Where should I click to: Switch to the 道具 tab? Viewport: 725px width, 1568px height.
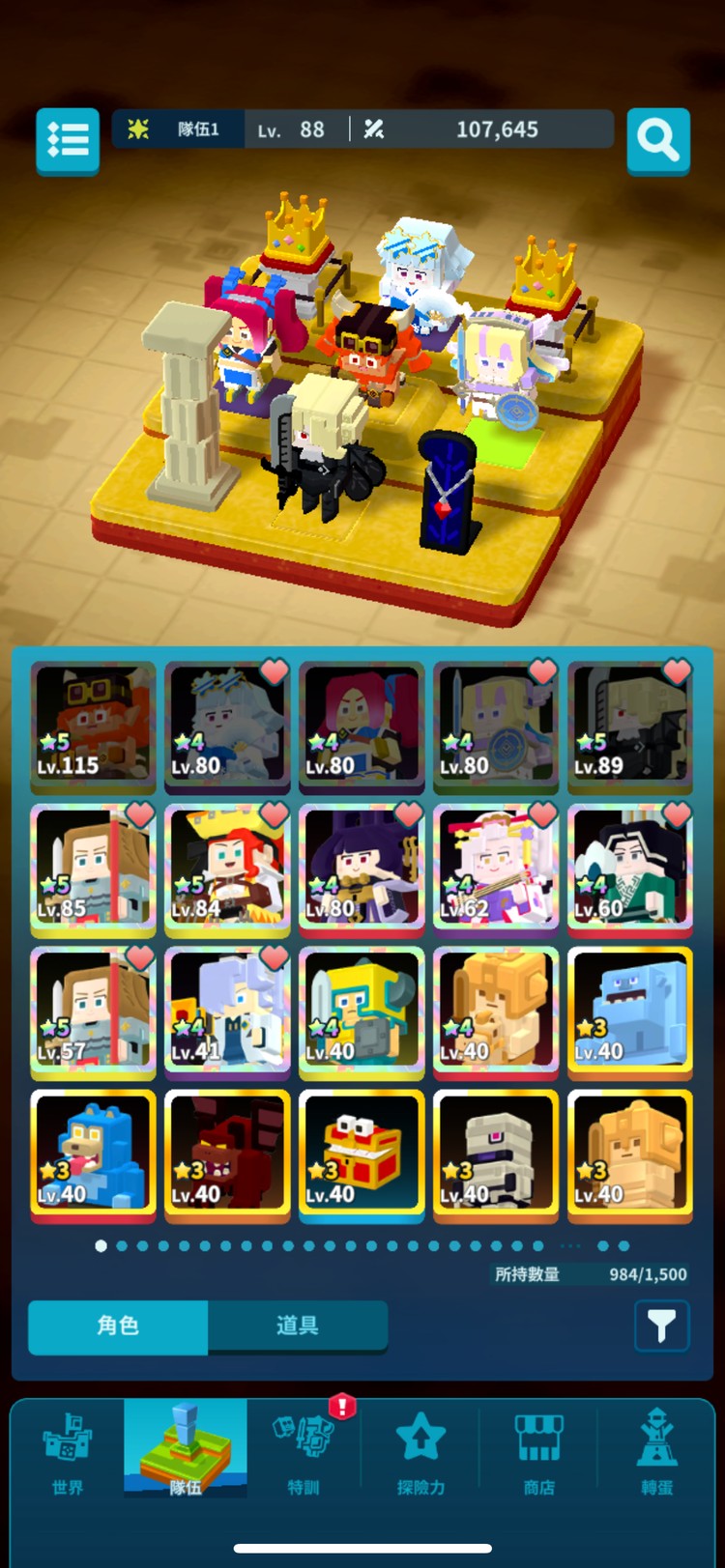coord(297,1326)
